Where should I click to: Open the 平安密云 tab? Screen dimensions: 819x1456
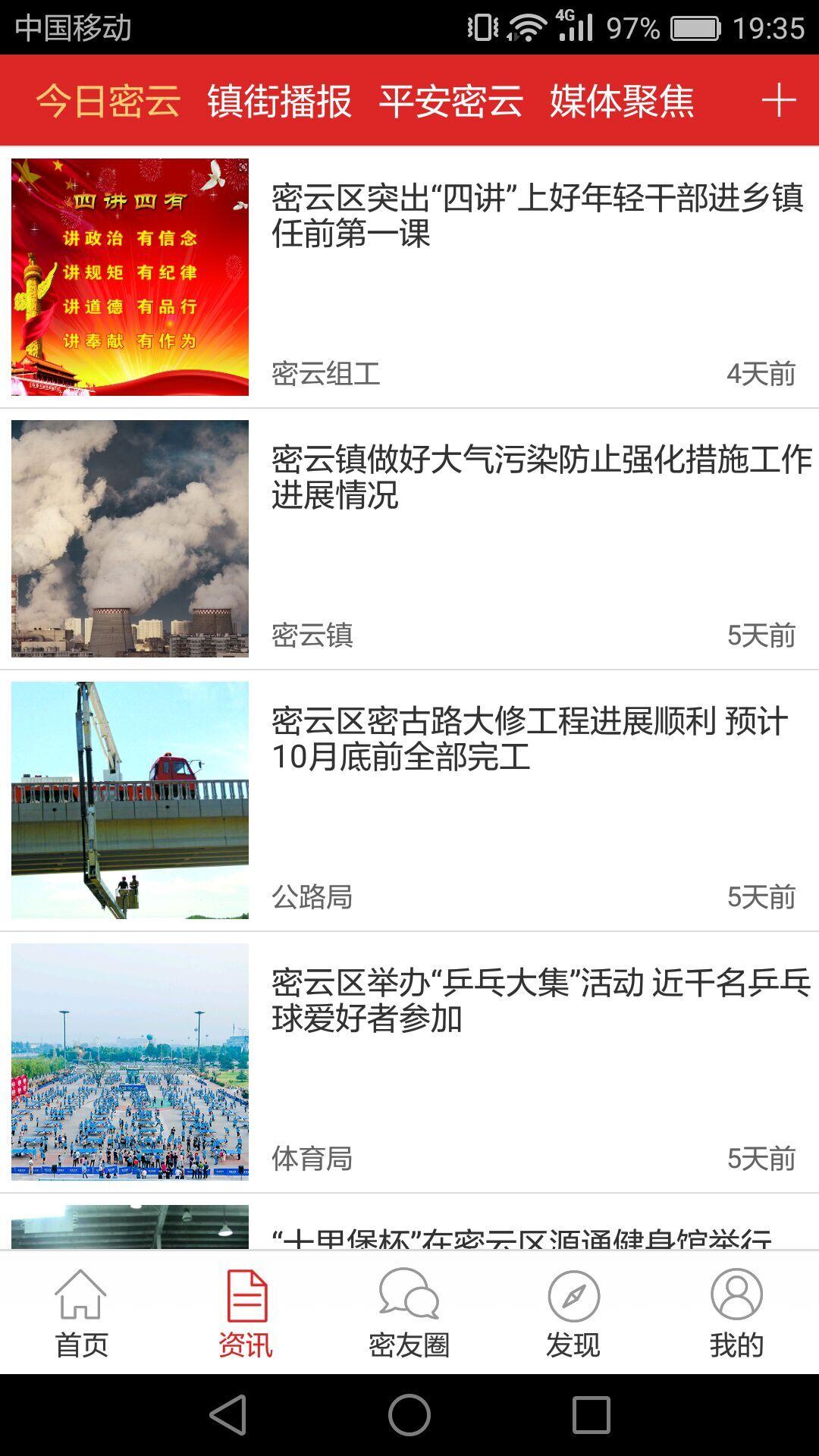pyautogui.click(x=450, y=101)
